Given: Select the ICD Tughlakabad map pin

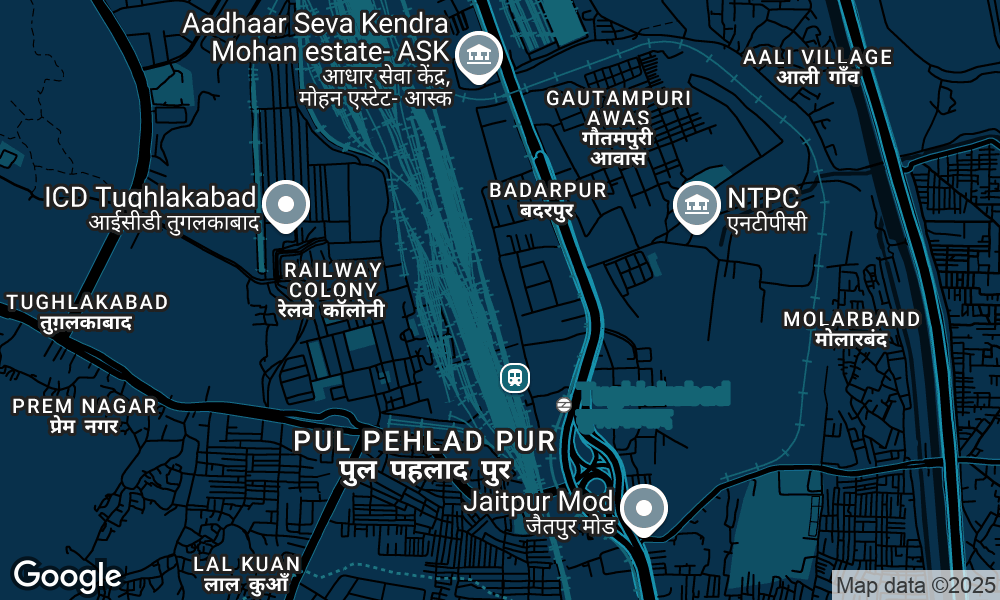Looking at the screenshot, I should [288, 205].
